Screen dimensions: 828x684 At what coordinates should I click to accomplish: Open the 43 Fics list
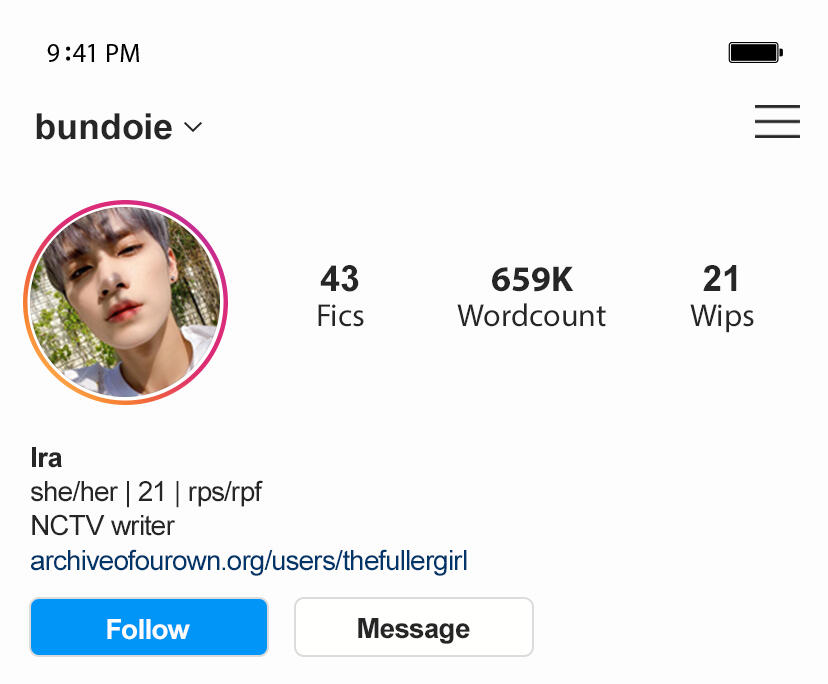pyautogui.click(x=340, y=296)
